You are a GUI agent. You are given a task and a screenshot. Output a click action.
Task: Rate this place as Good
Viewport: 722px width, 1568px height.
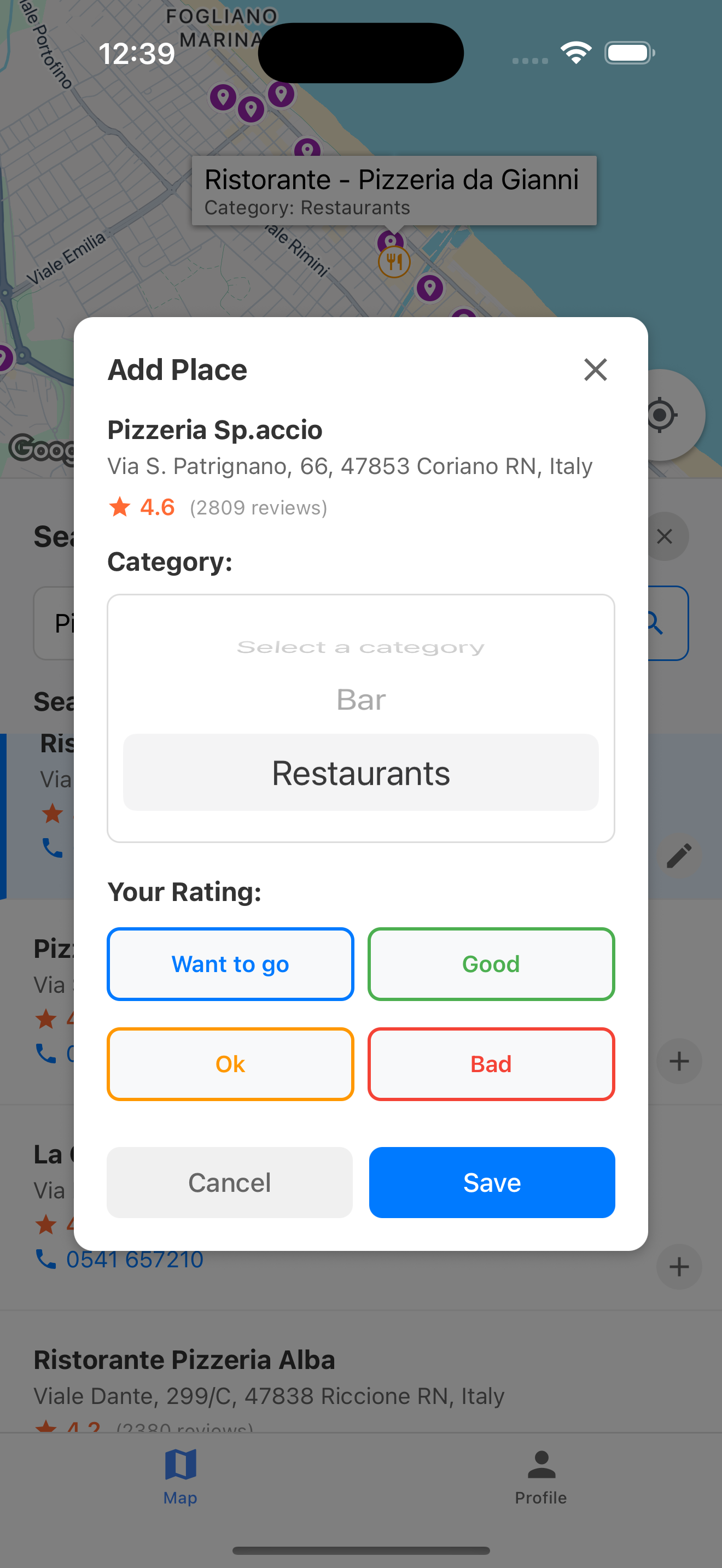(491, 964)
